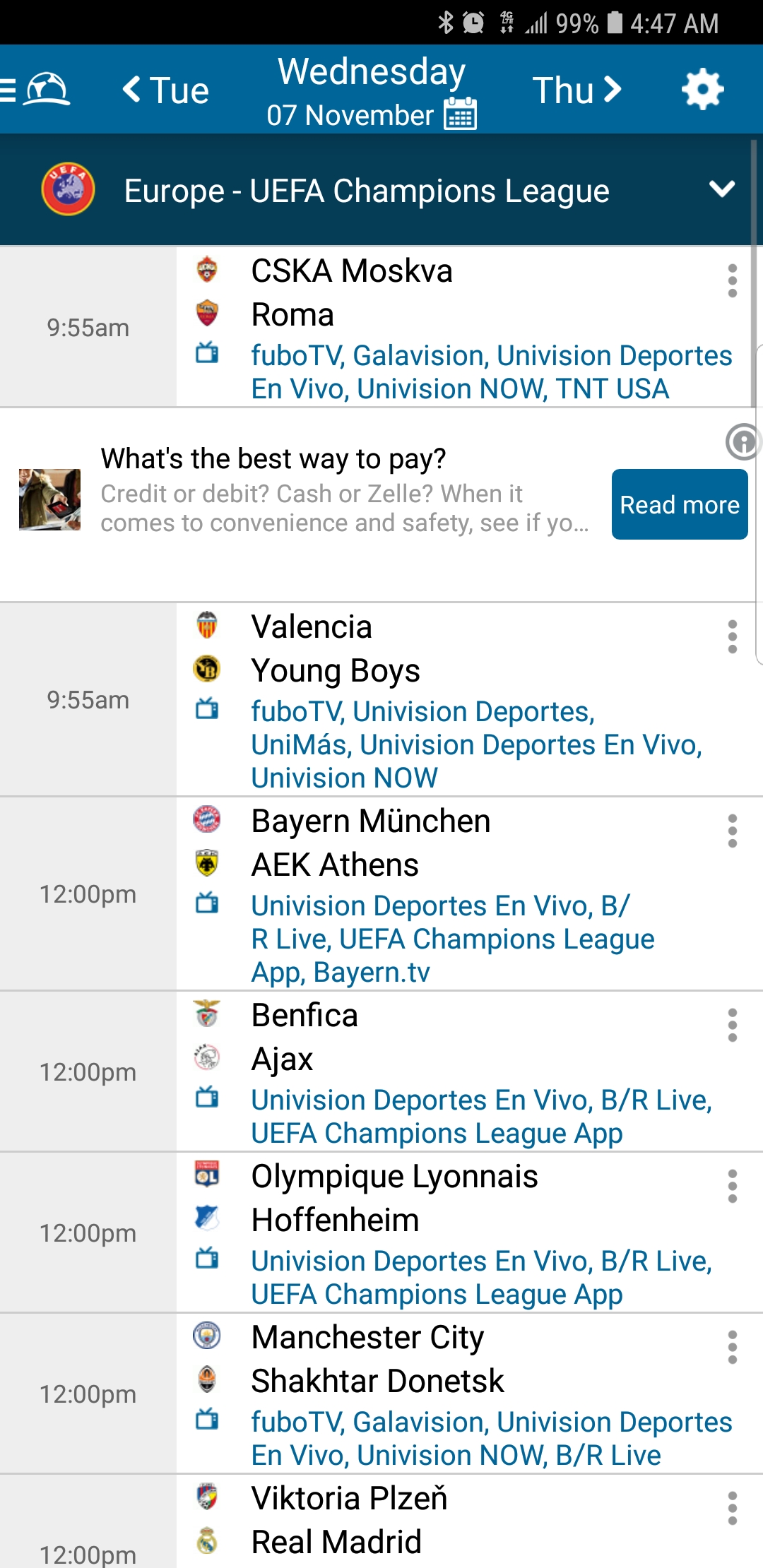Open options for Olympique Lyonnais match
This screenshot has width=763, height=1568.
[733, 1187]
